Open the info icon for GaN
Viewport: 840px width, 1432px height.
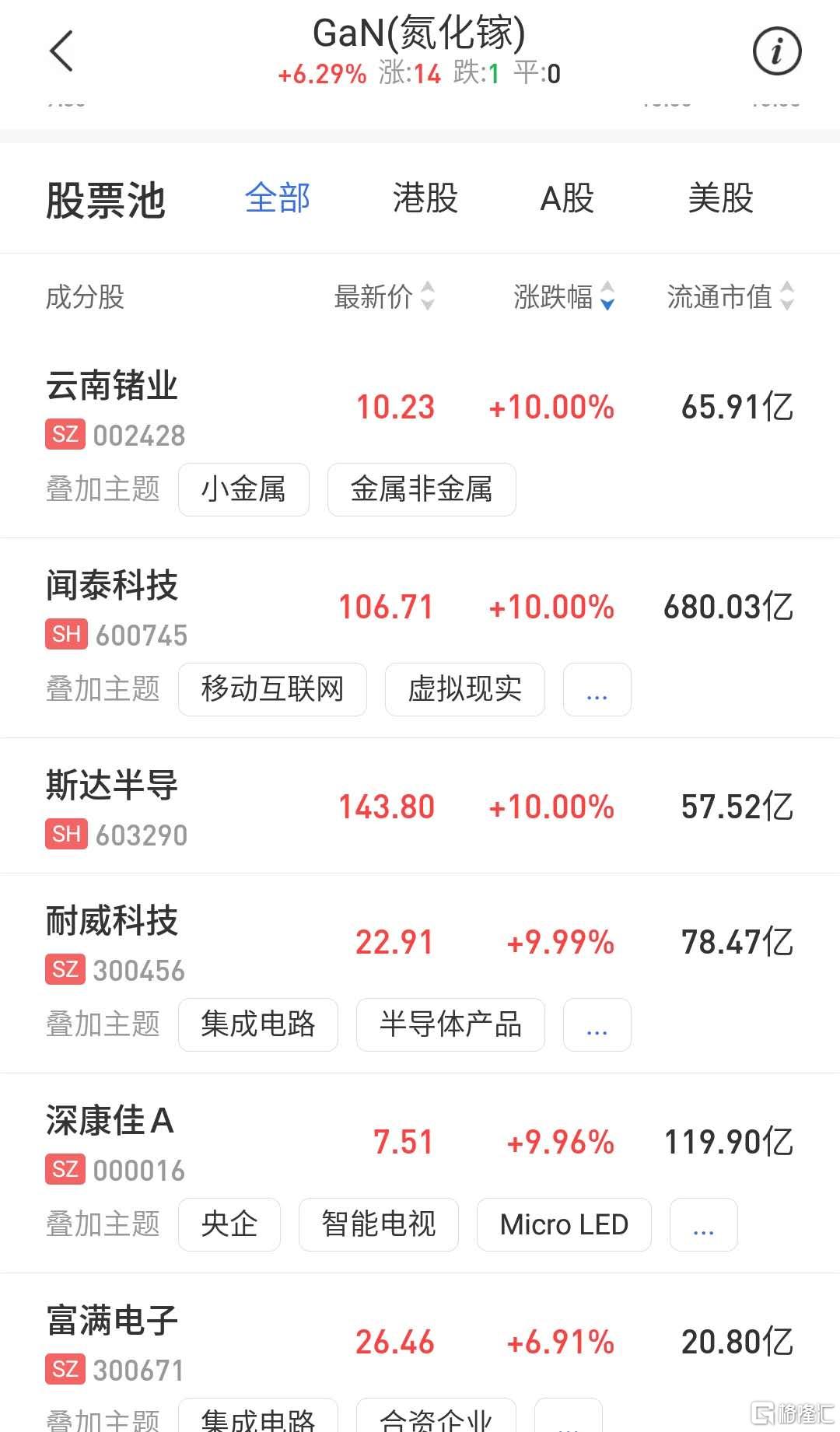pyautogui.click(x=777, y=51)
